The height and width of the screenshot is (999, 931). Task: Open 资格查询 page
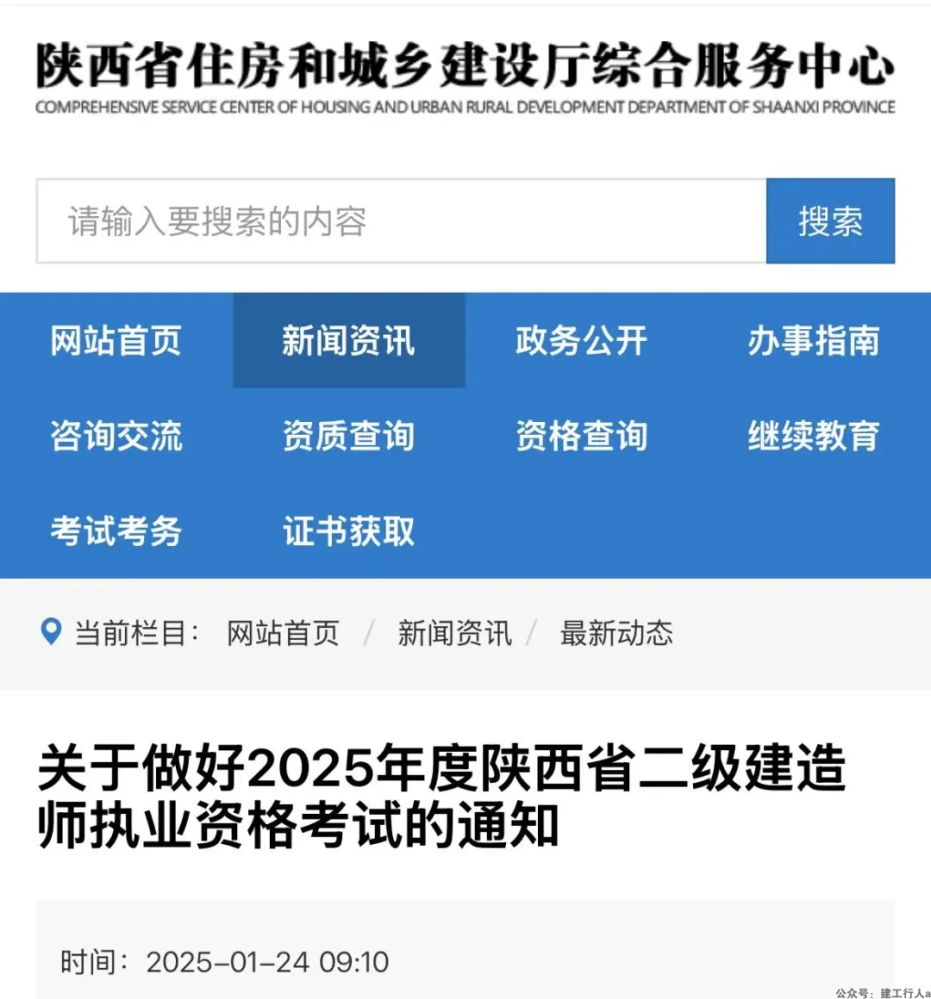(581, 436)
